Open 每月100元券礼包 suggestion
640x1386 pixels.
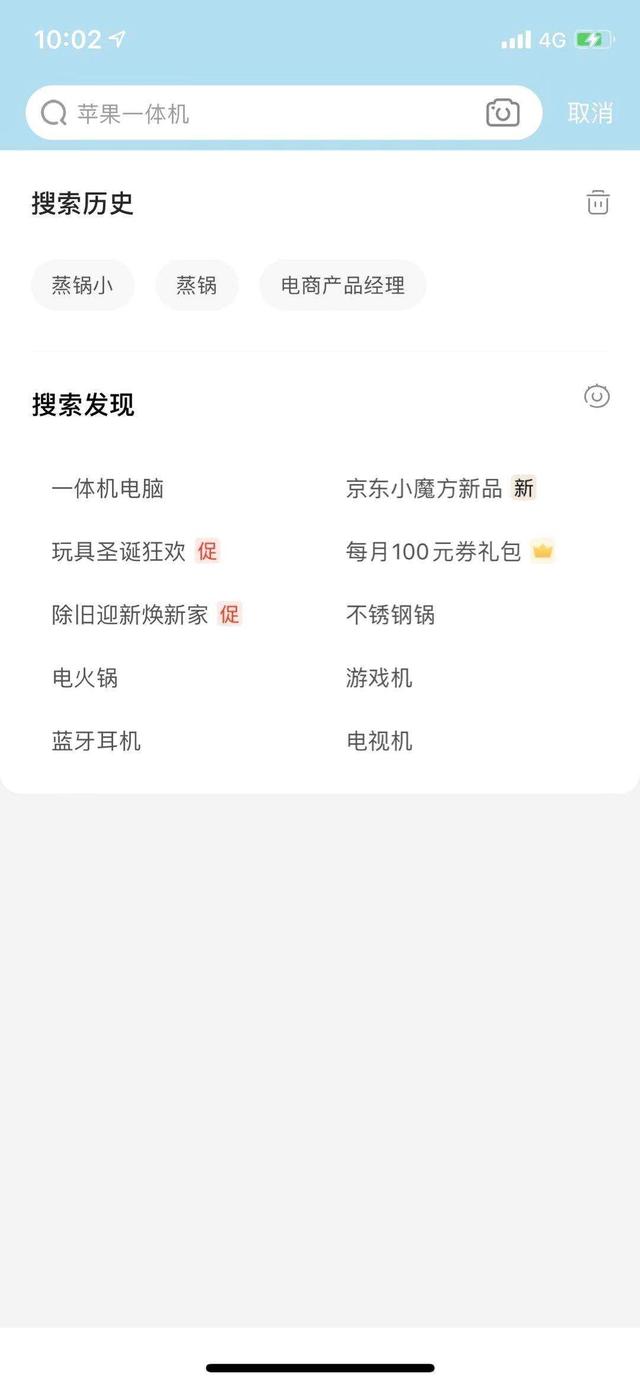pos(434,551)
